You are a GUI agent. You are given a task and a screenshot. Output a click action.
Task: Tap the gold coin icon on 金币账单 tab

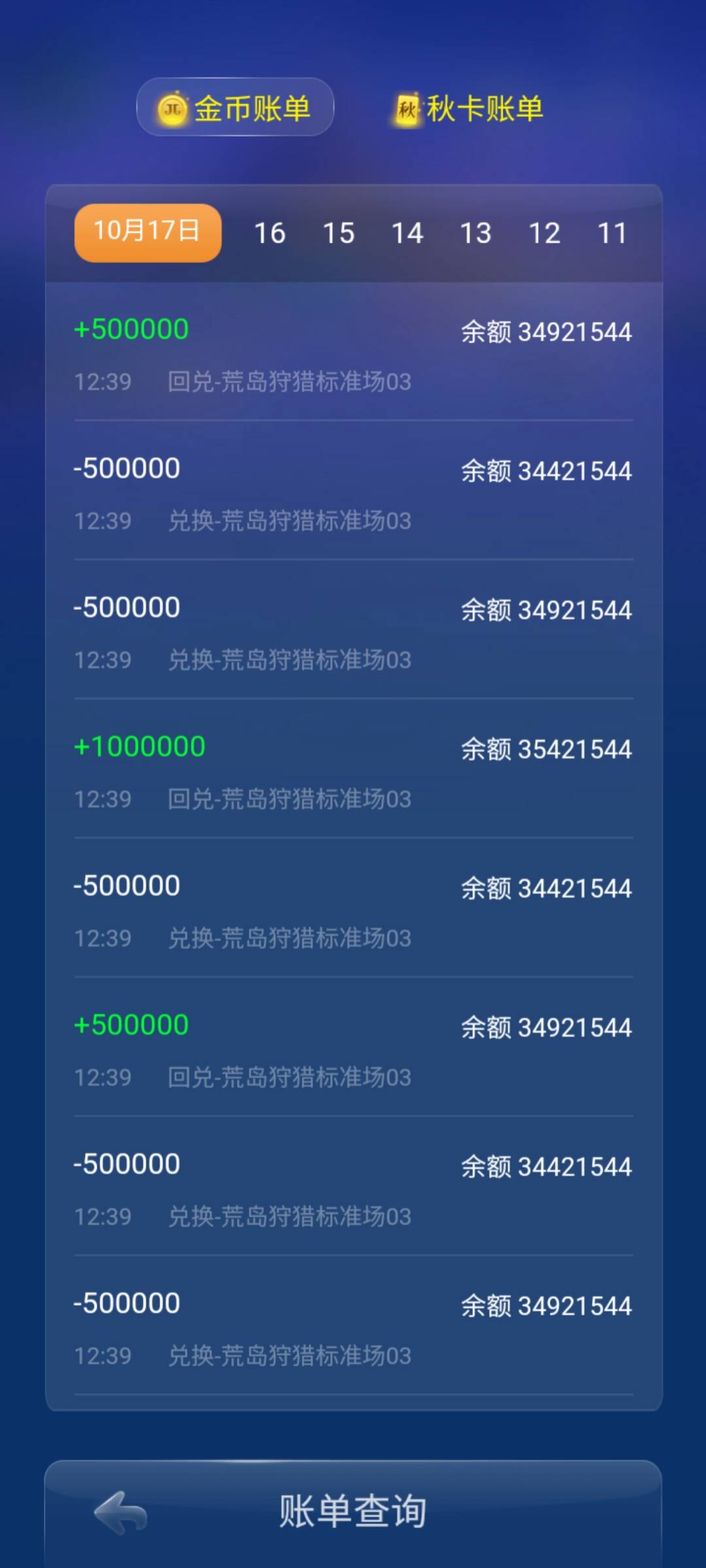point(173,108)
